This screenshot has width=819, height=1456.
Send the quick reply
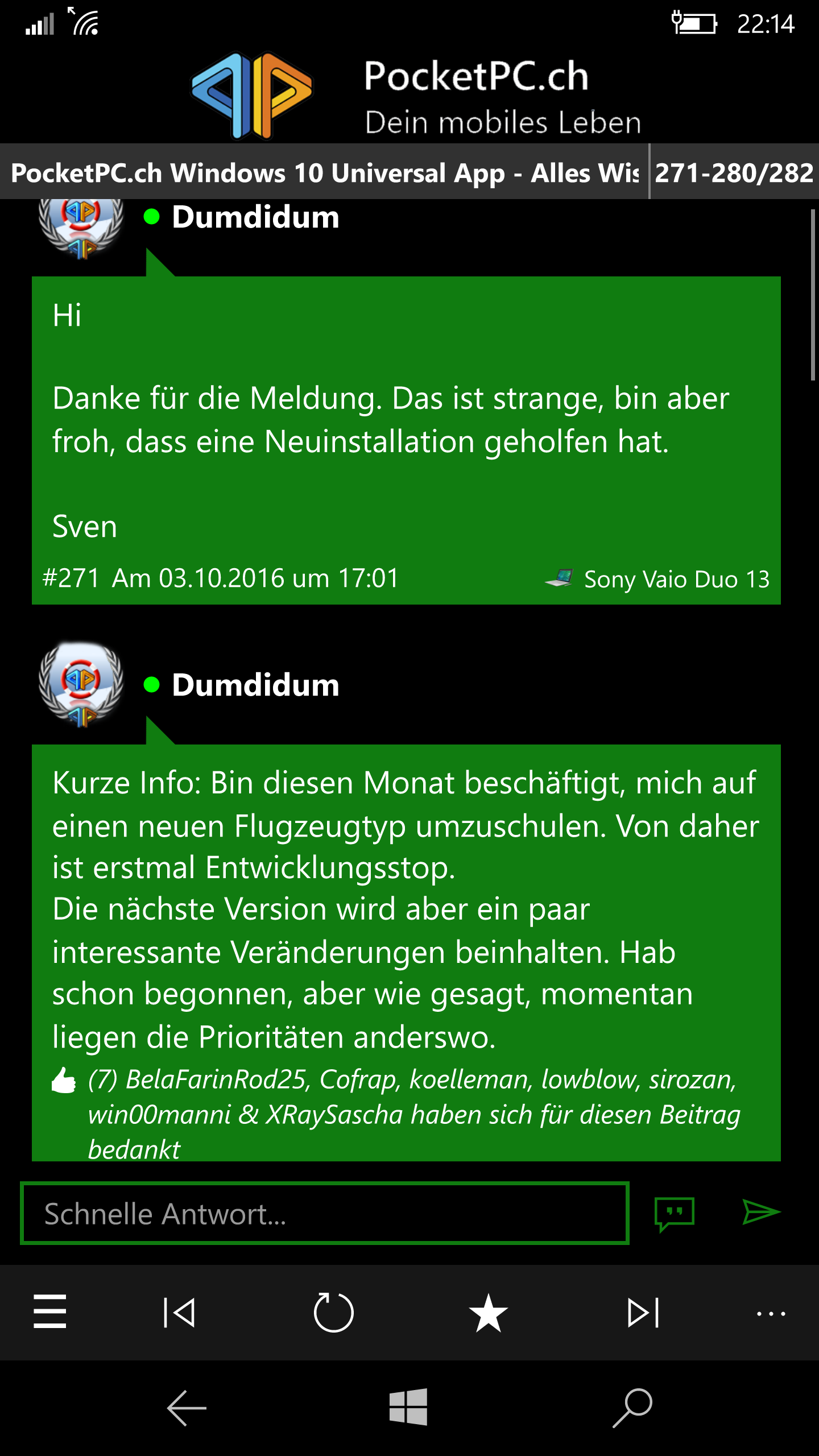[762, 1212]
